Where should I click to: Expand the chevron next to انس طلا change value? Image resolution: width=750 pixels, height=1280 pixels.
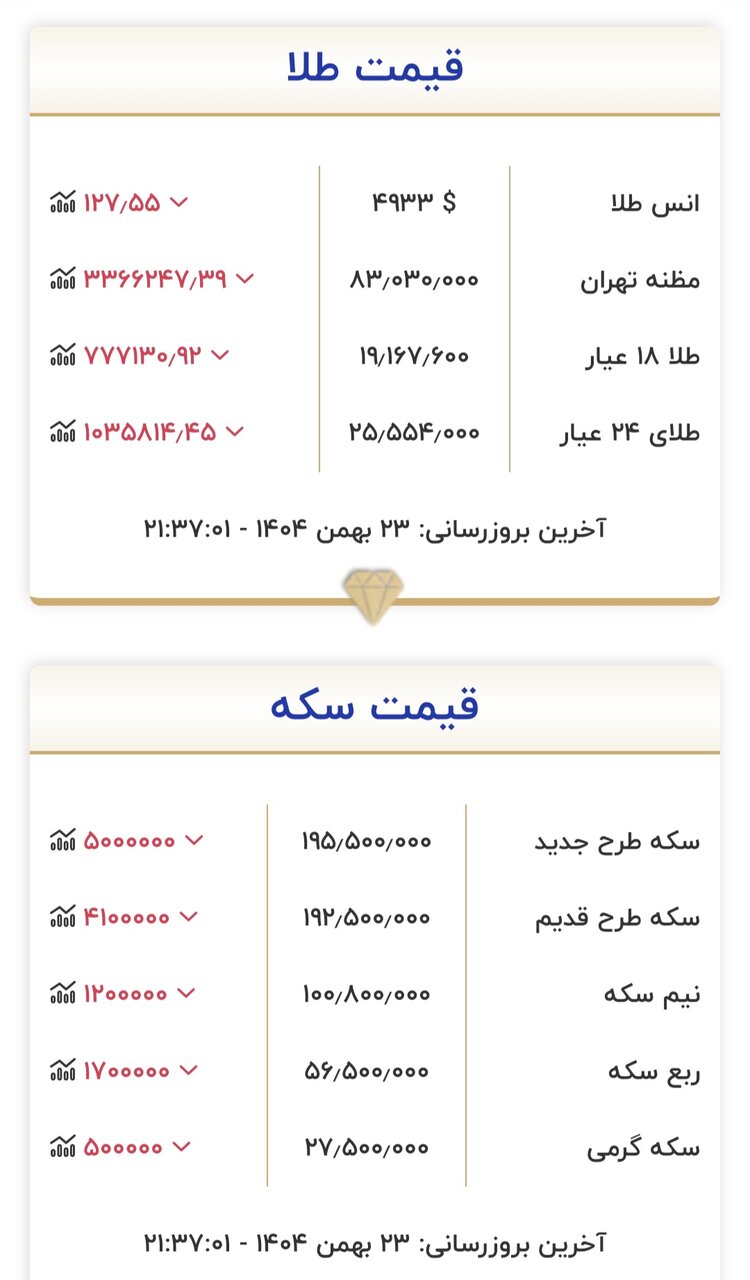[178, 203]
